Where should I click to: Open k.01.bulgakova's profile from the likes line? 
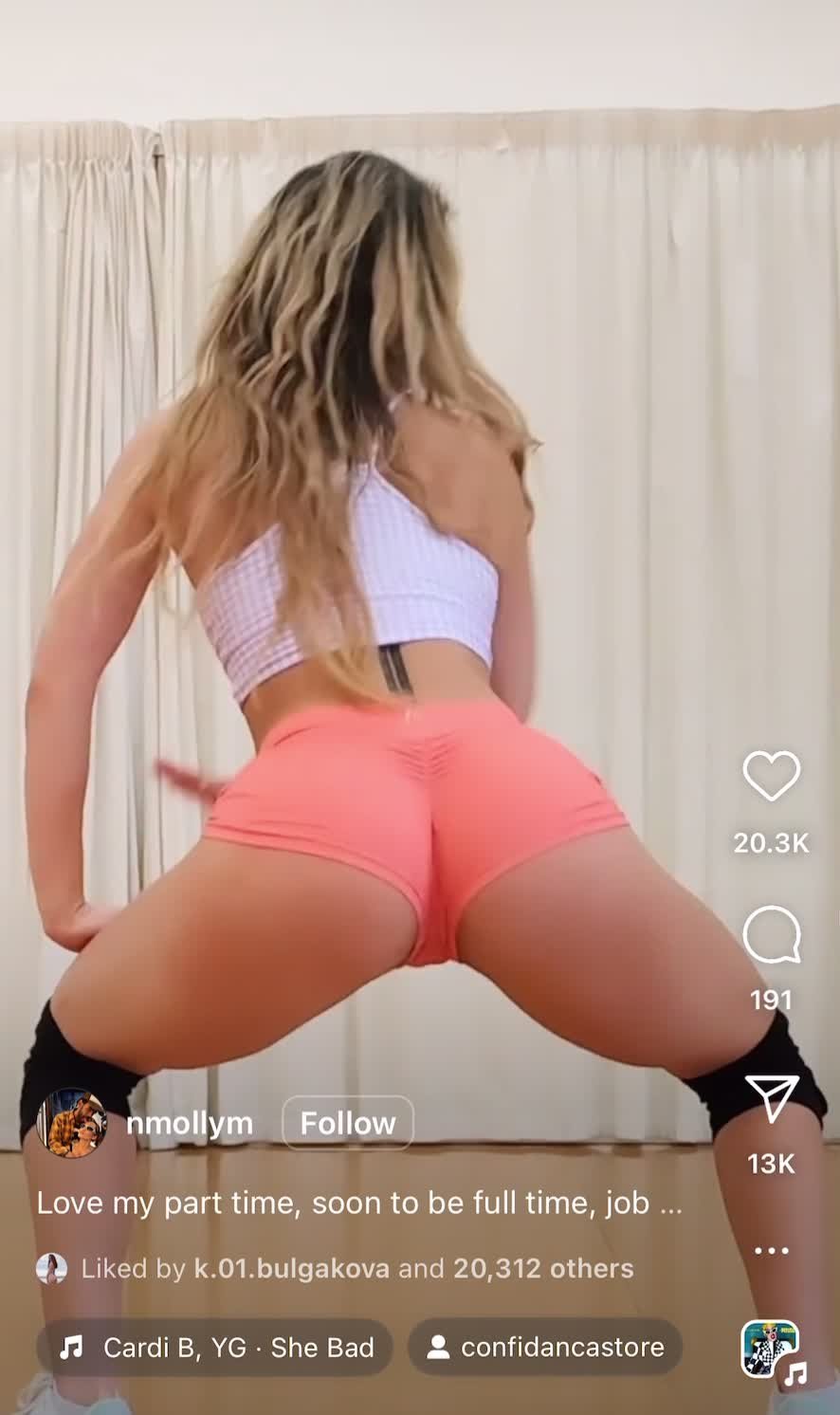[x=292, y=1268]
